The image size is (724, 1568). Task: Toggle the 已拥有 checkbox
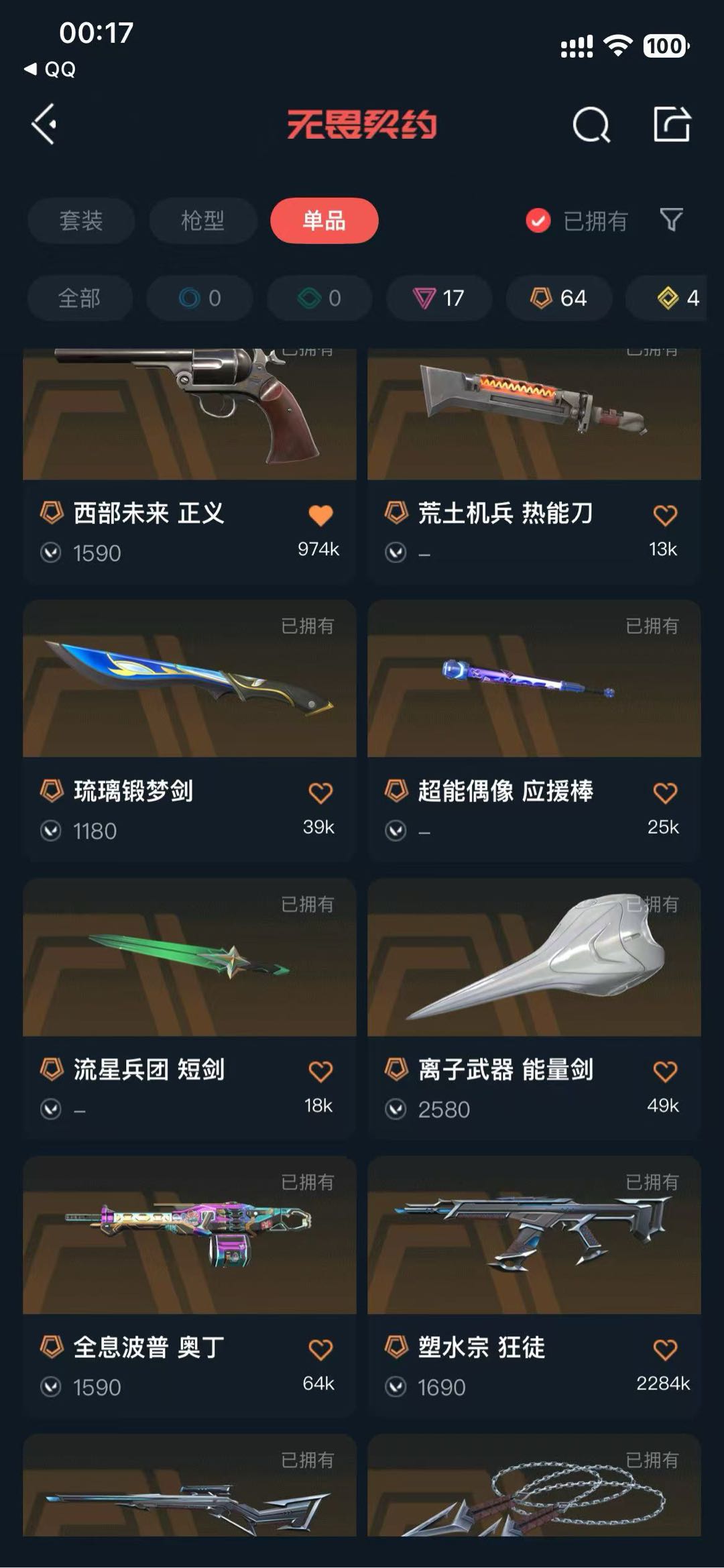tap(538, 221)
